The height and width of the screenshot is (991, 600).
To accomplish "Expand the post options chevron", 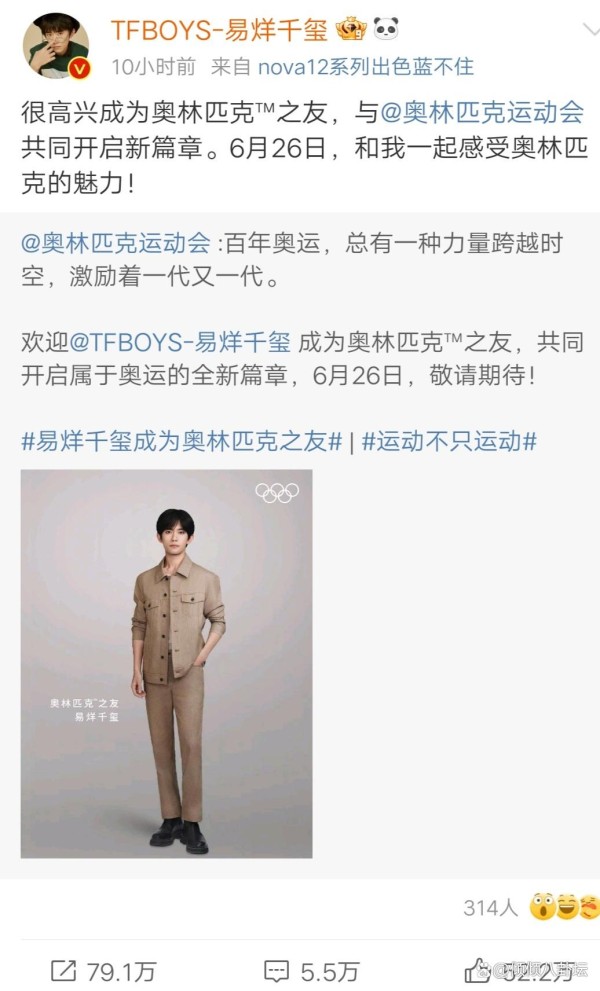I will (591, 29).
